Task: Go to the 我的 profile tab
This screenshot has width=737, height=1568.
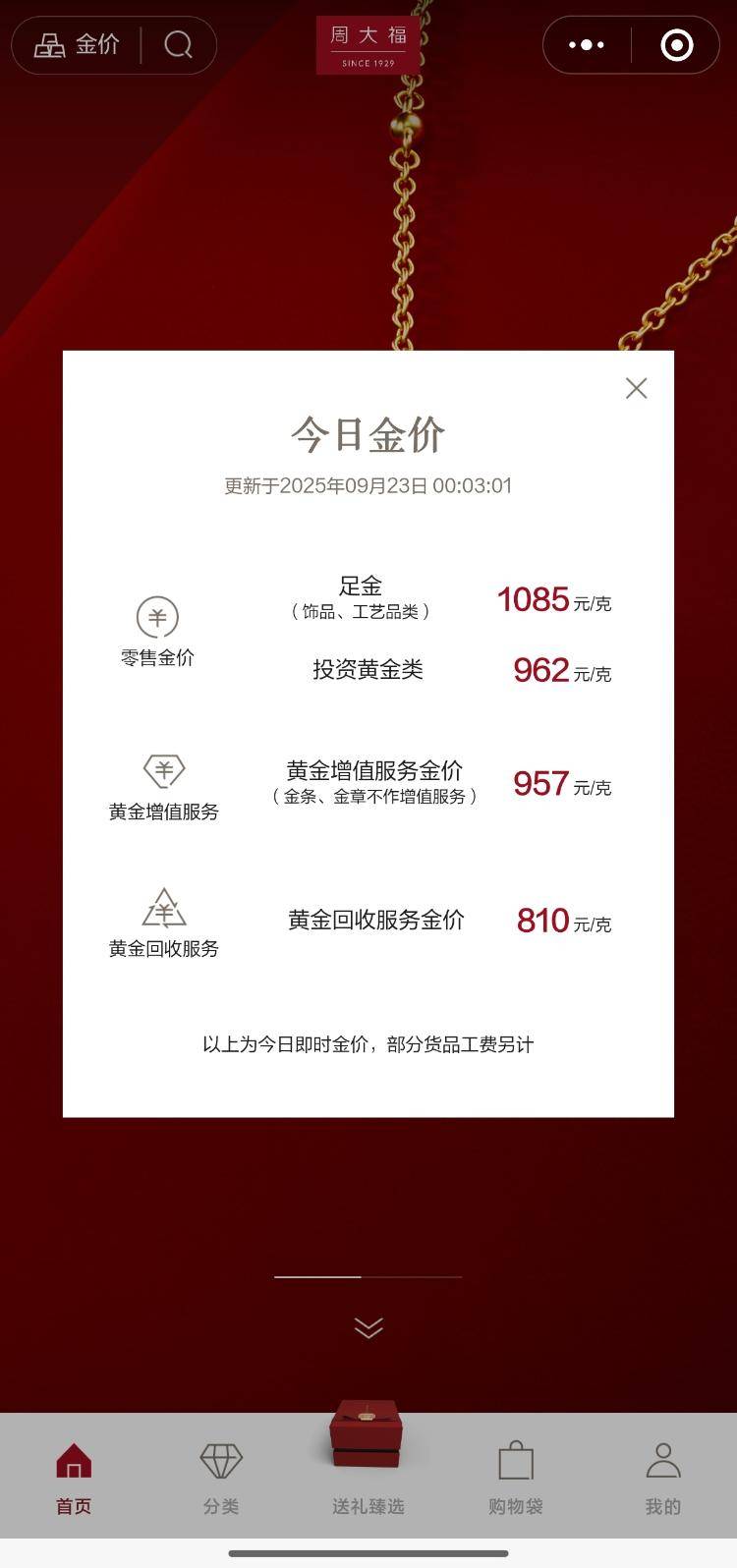Action: coord(662,1477)
